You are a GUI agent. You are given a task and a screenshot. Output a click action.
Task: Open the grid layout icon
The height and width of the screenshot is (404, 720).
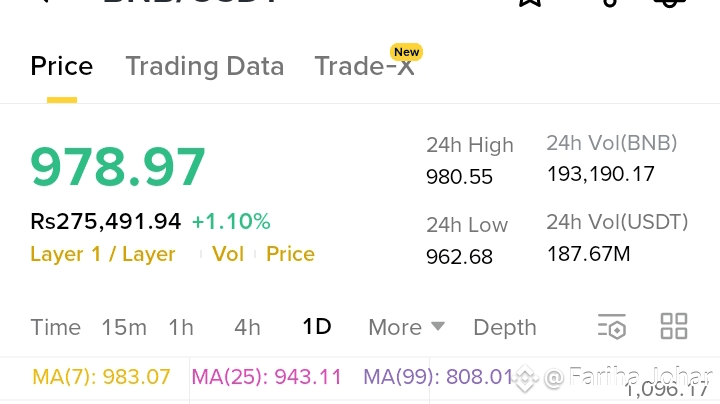674,326
